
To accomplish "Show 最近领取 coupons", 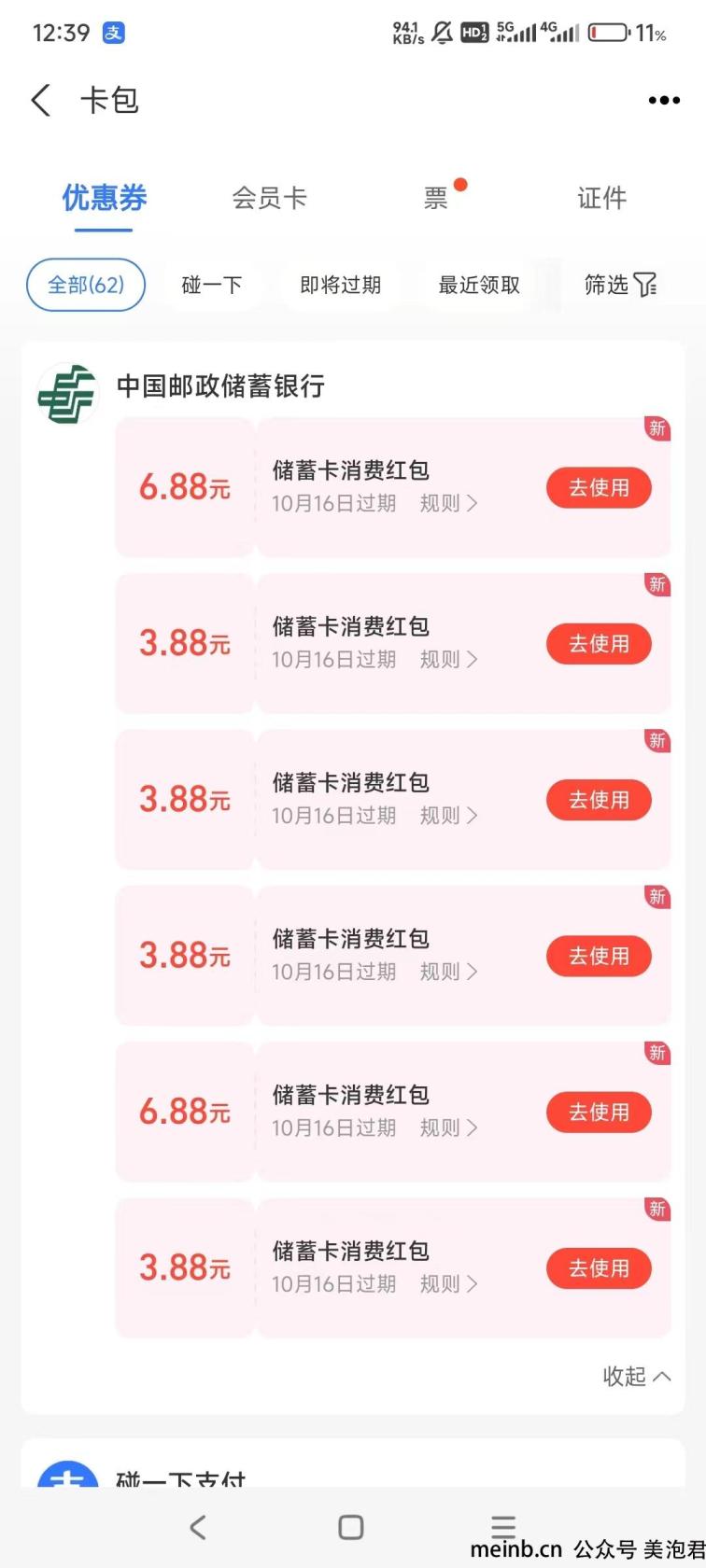I will [479, 285].
